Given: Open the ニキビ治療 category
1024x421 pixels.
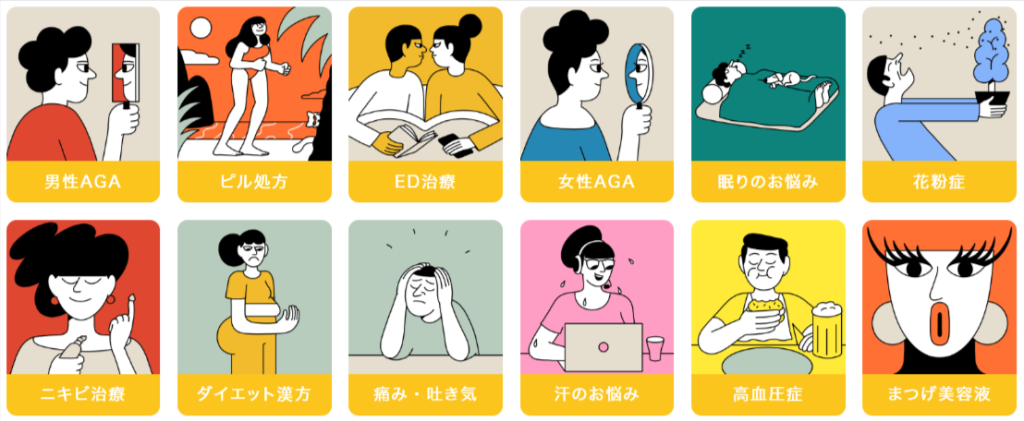Looking at the screenshot, I should point(83,317).
